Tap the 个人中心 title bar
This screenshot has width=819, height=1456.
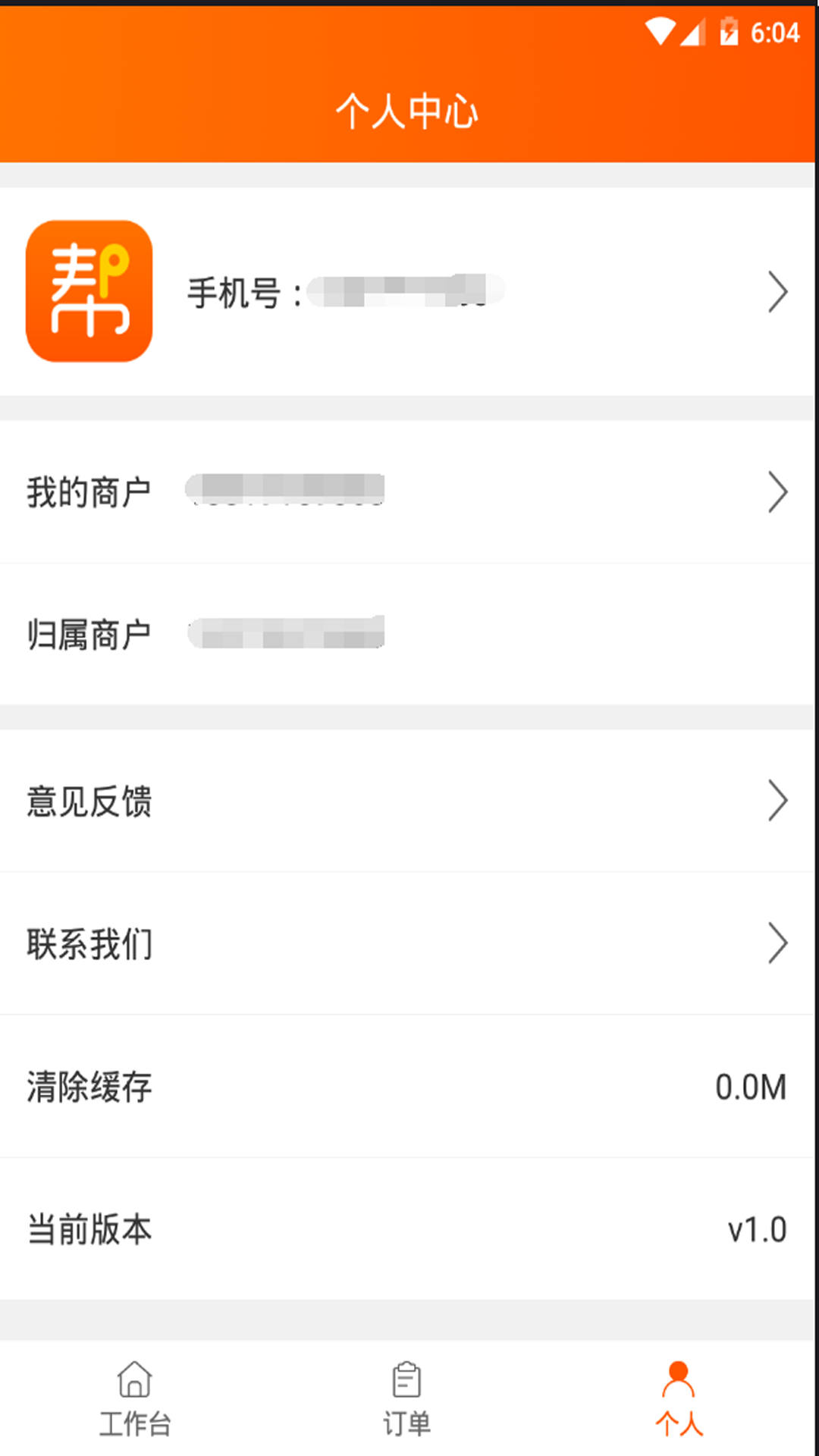click(409, 110)
